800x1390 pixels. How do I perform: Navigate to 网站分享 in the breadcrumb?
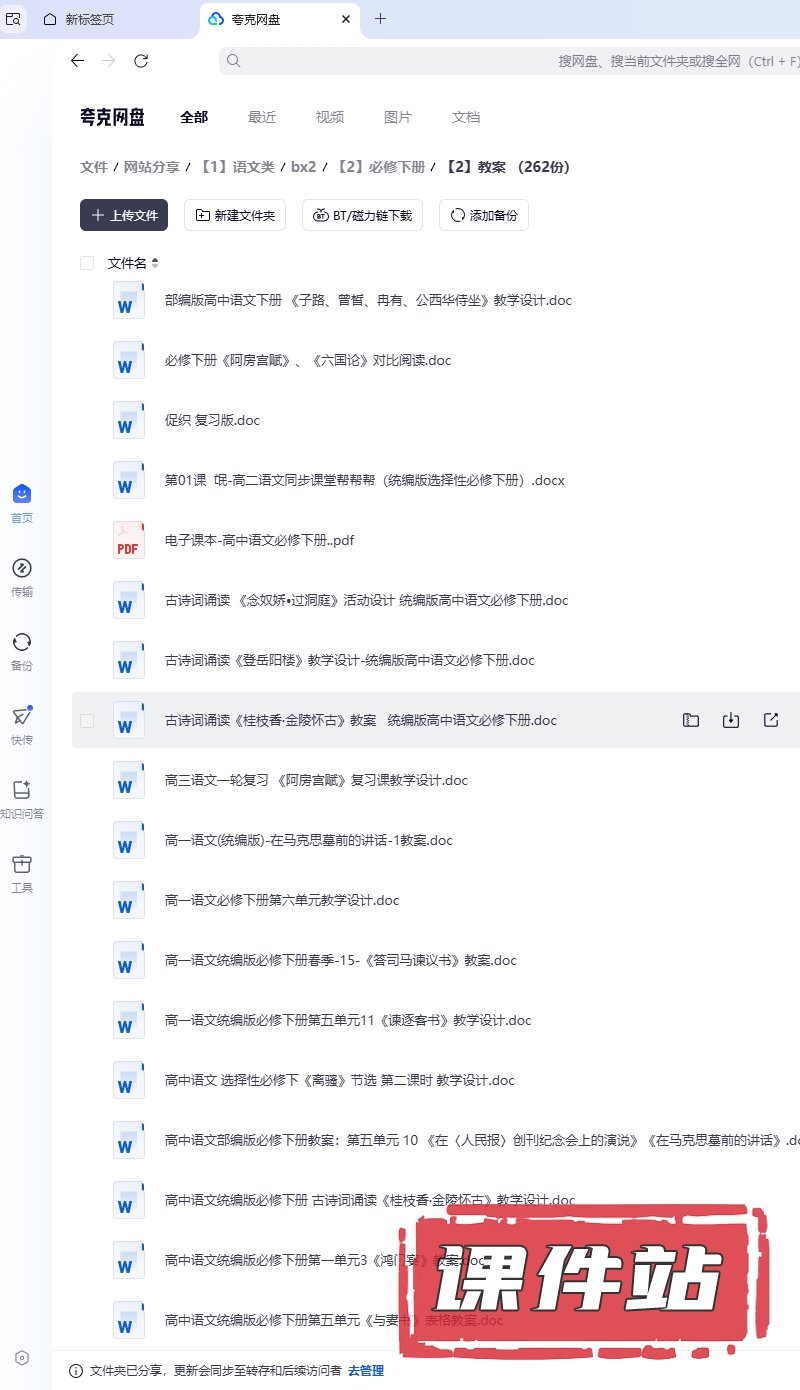152,167
